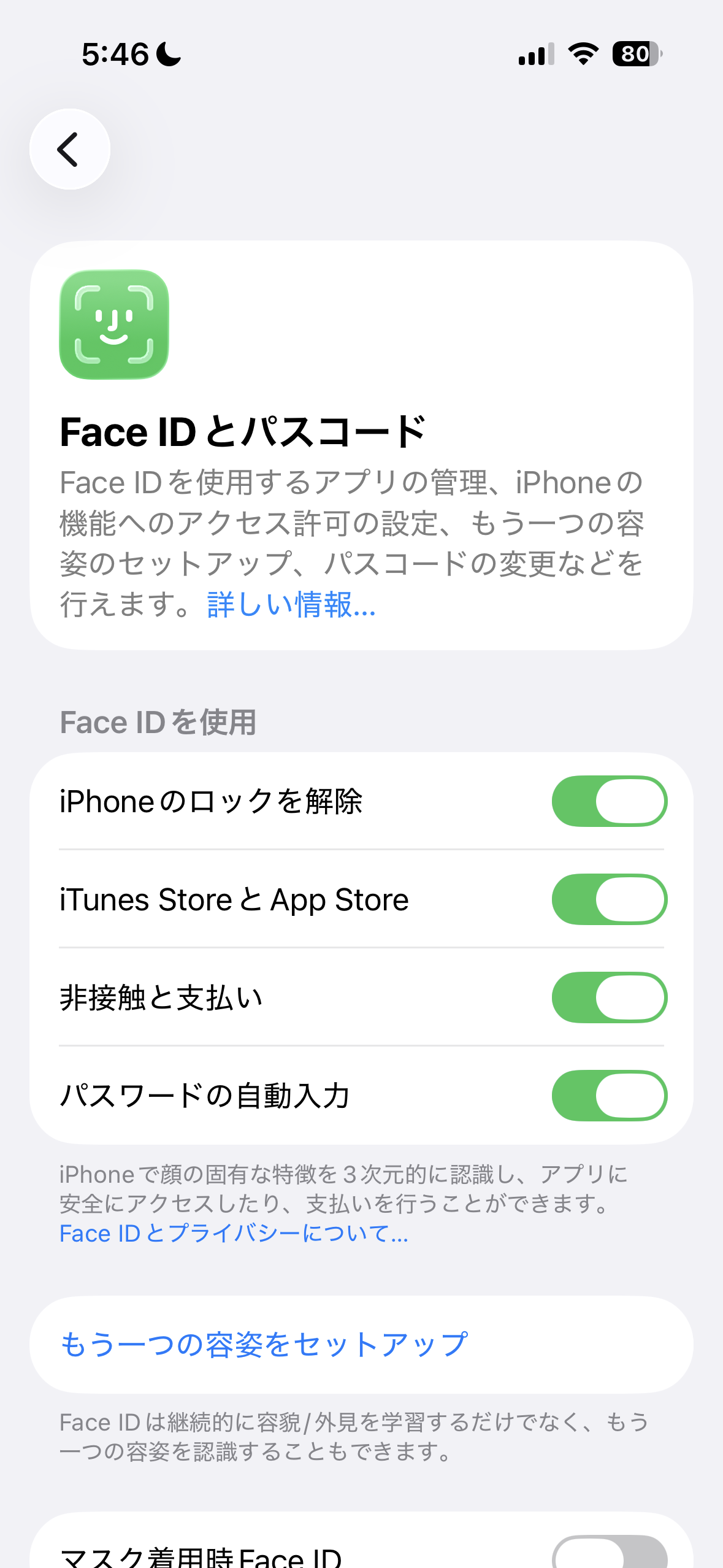
Task: Select the Face ID を使用 section header
Action: (x=158, y=724)
